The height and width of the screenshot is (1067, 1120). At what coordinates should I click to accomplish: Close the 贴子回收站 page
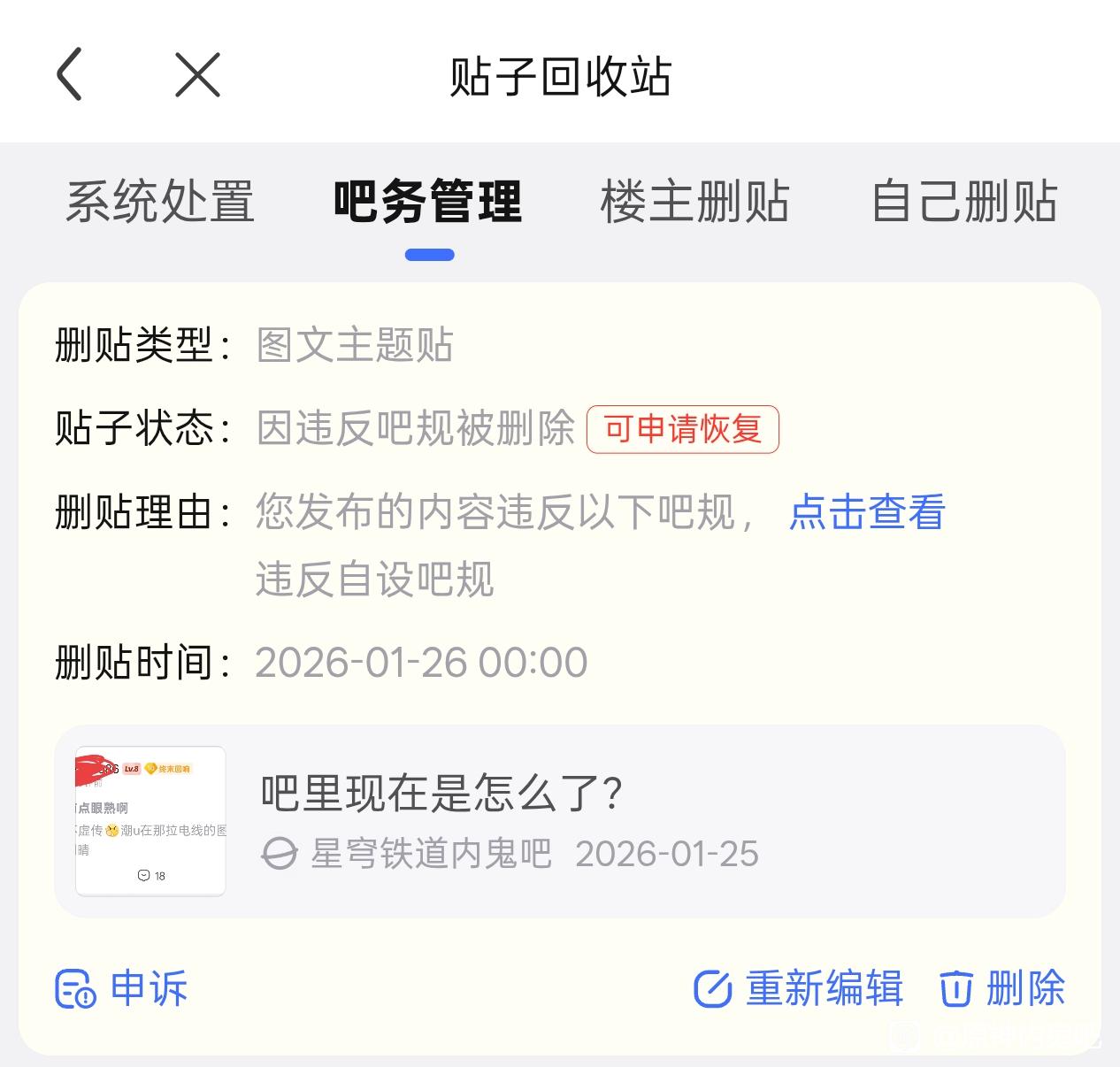tap(197, 74)
